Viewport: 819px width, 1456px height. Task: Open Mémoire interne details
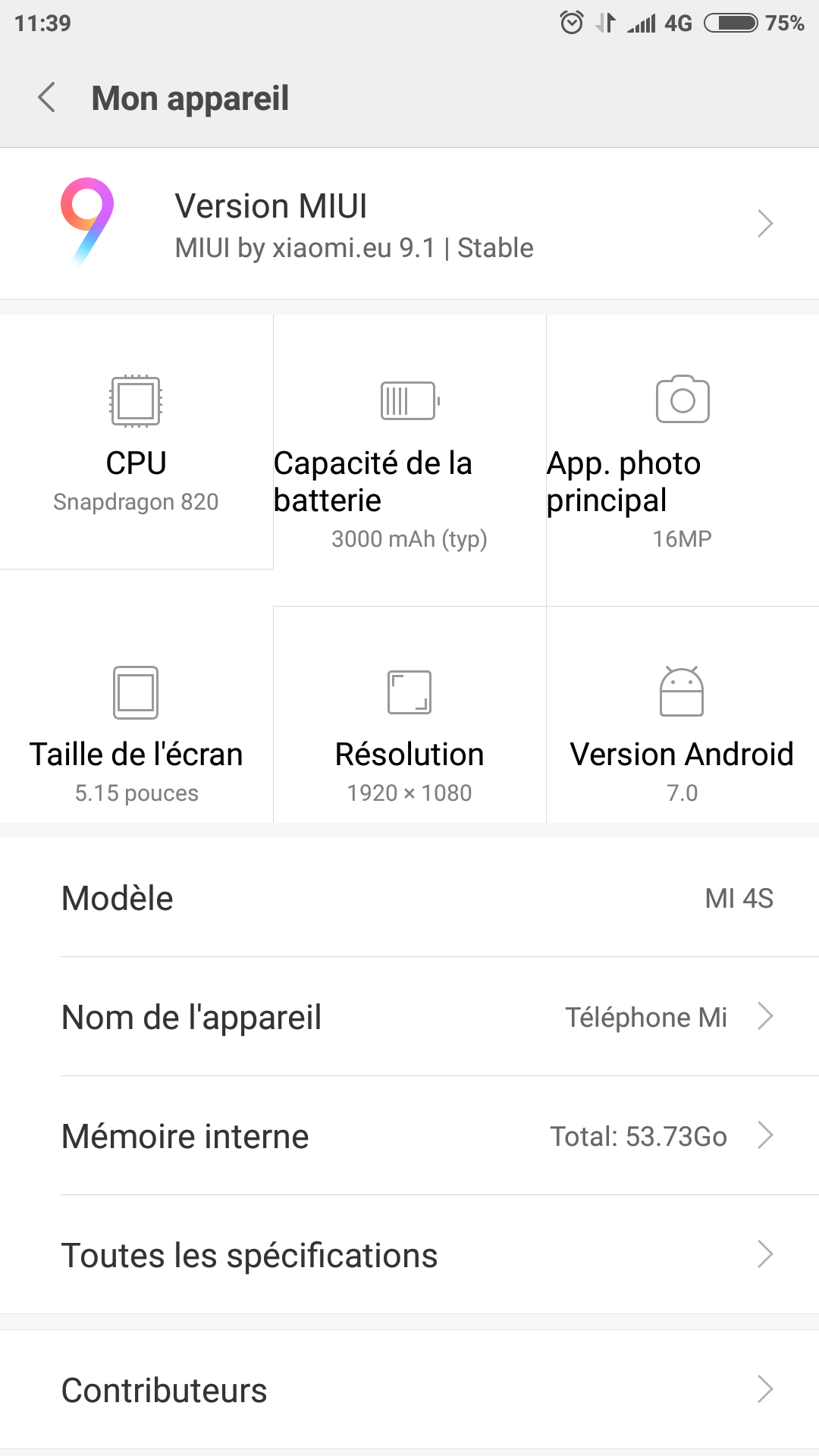point(409,1136)
